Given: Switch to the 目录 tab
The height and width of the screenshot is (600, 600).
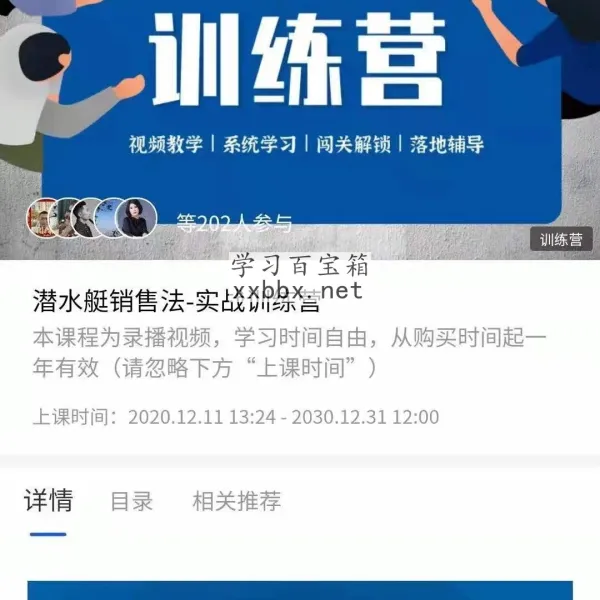Looking at the screenshot, I should pyautogui.click(x=131, y=501).
